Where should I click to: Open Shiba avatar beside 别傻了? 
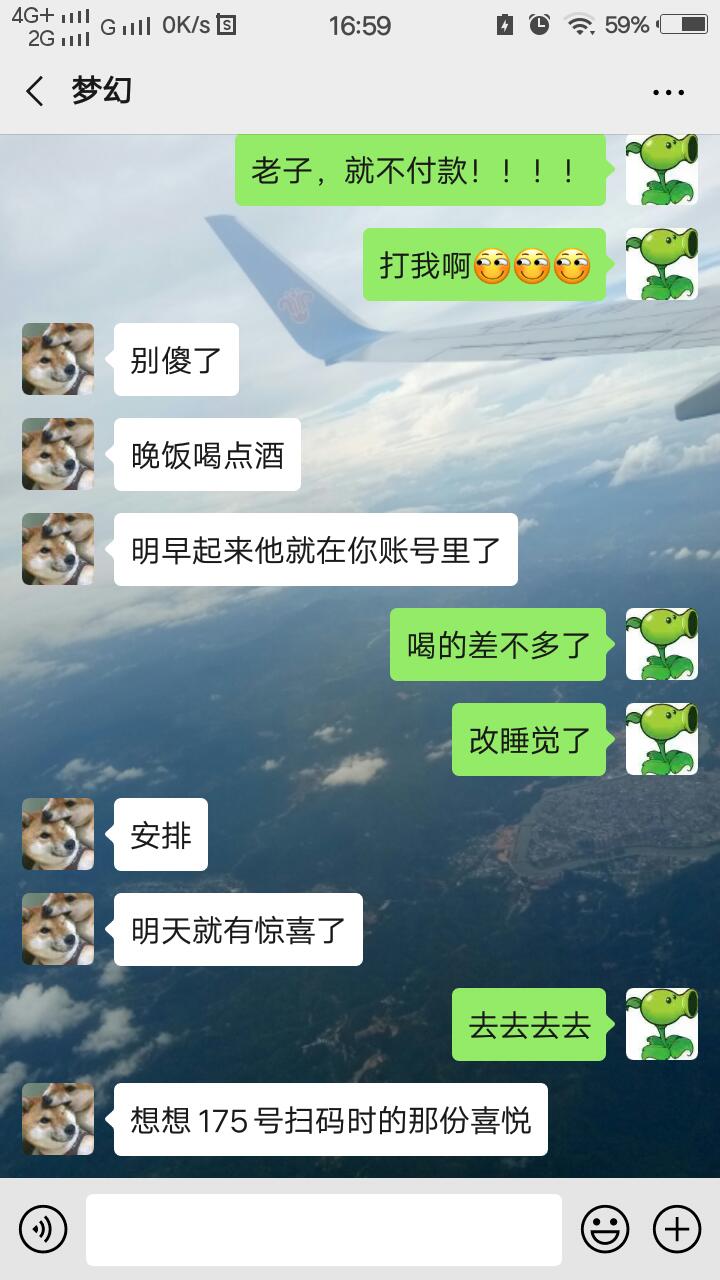pyautogui.click(x=58, y=359)
